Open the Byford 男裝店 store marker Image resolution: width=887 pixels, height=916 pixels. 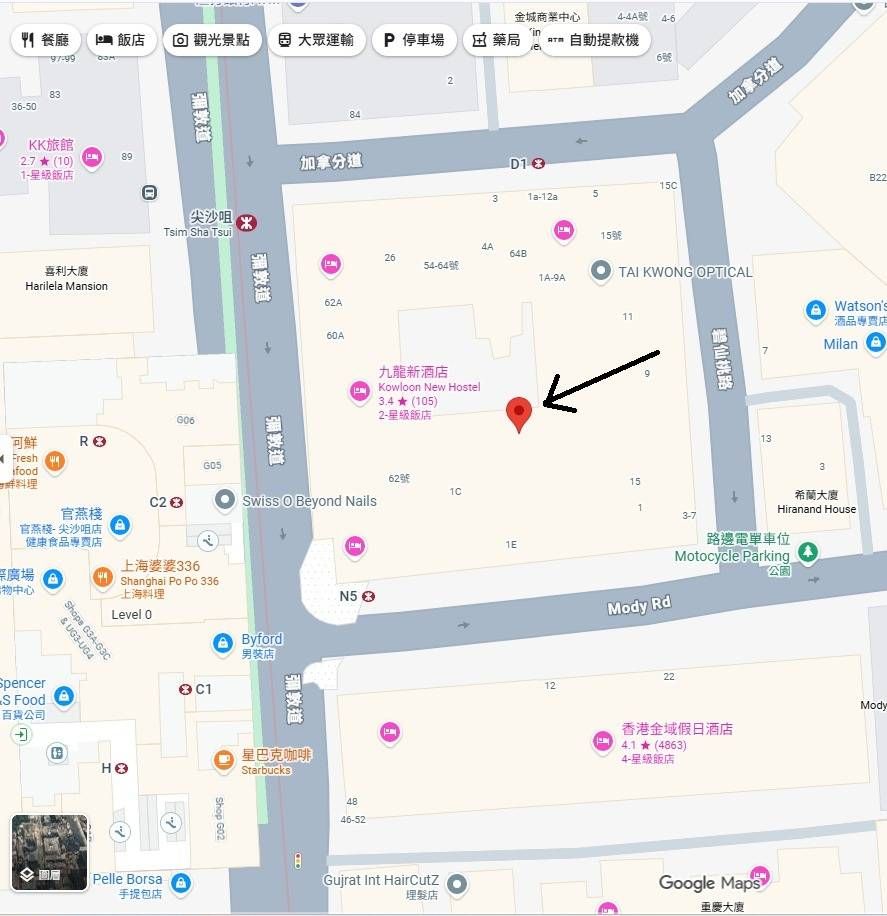coord(223,645)
